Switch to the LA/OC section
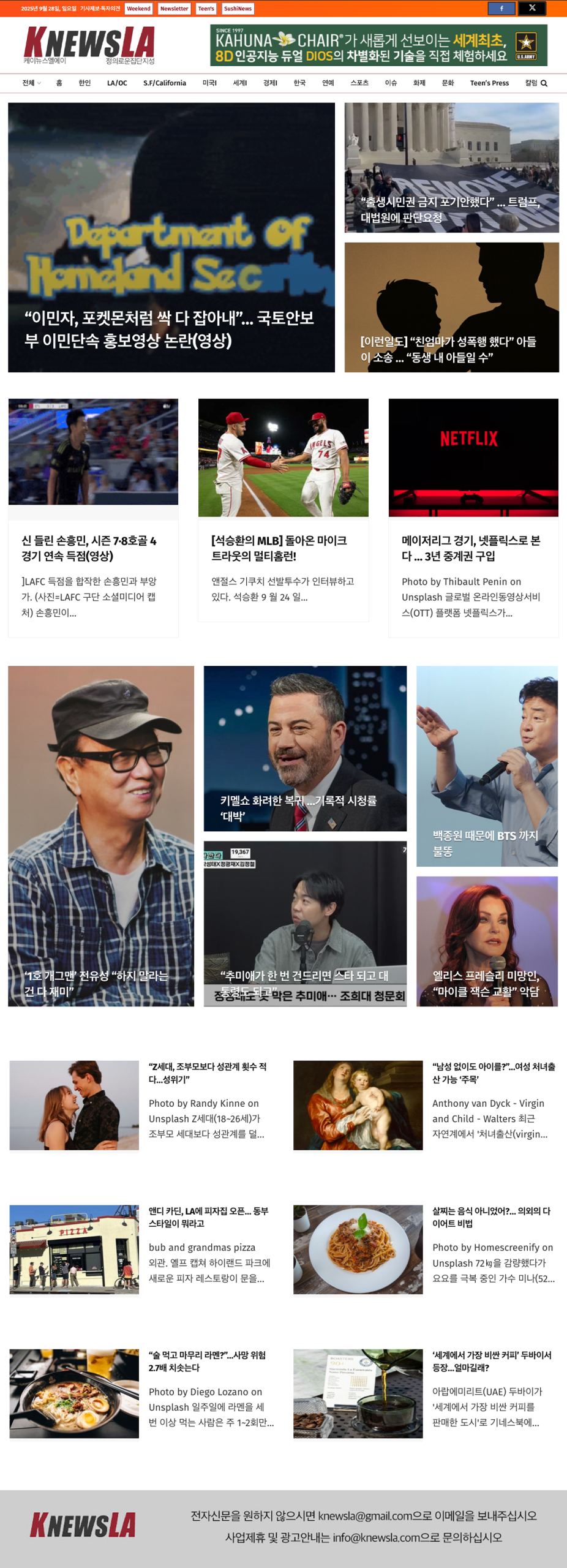The height and width of the screenshot is (1568, 567). tap(117, 83)
